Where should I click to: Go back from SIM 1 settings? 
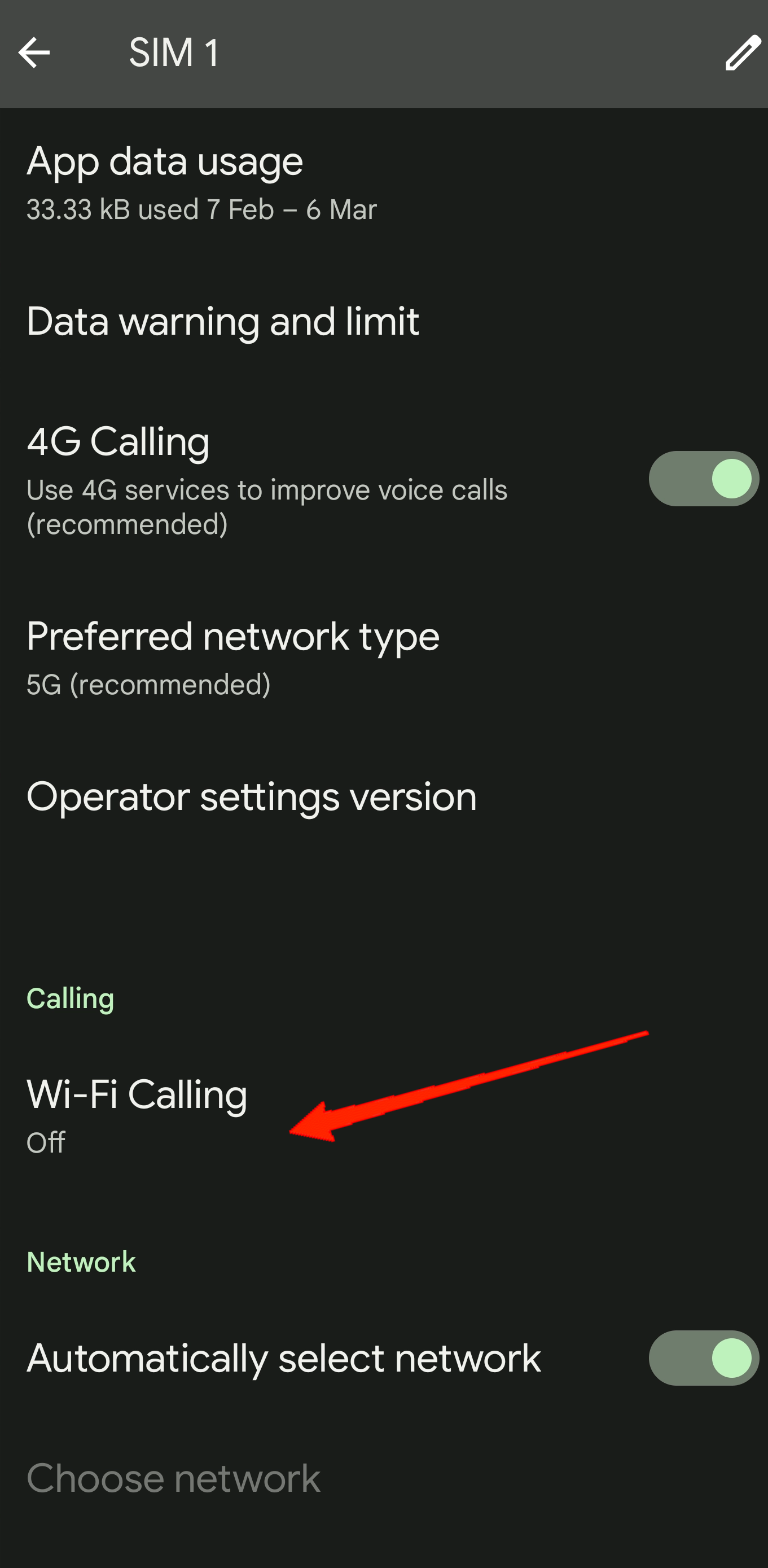click(34, 53)
